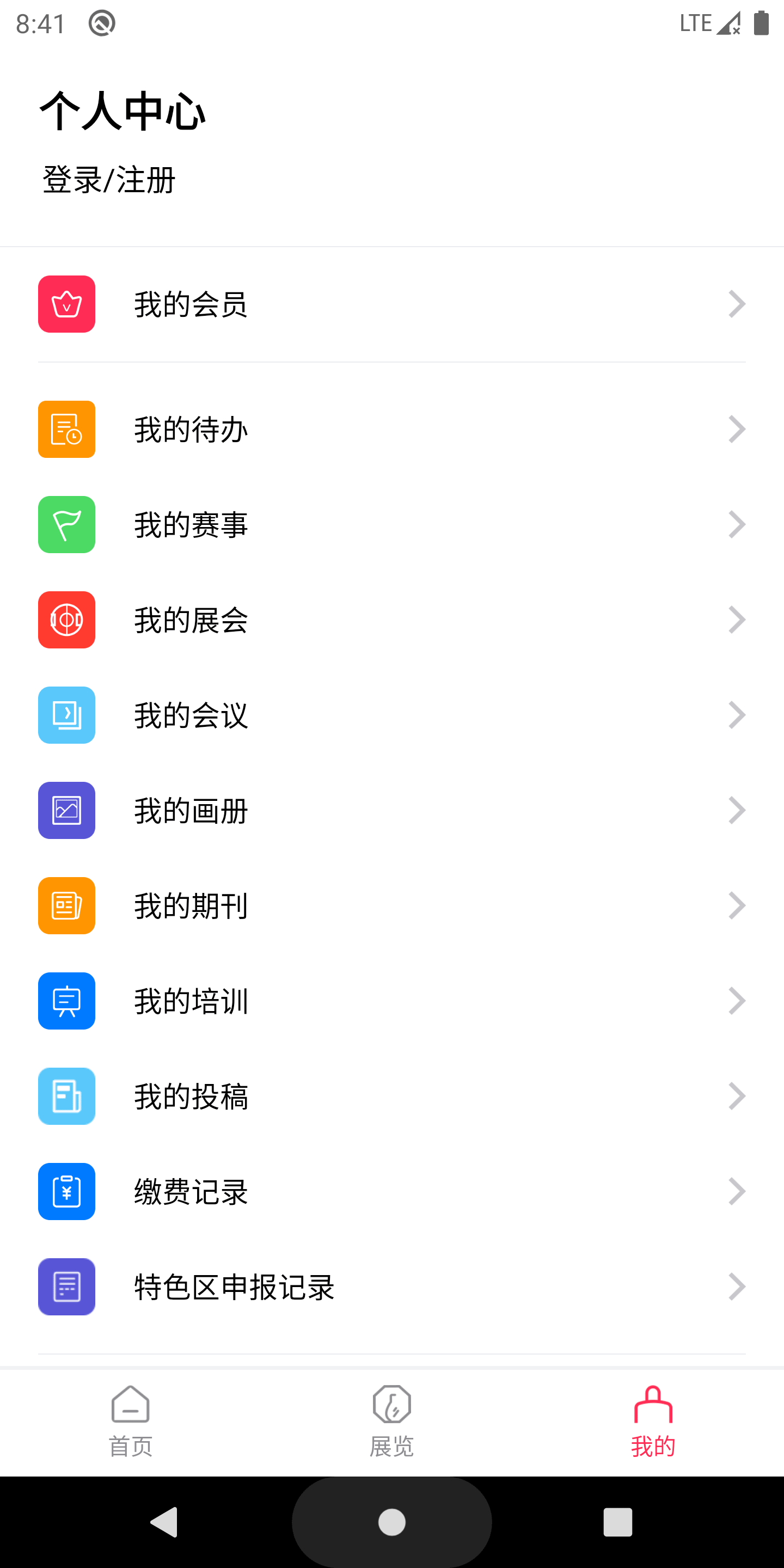Select the green 我的赛事 flag icon
784x1568 pixels.
coord(66,525)
